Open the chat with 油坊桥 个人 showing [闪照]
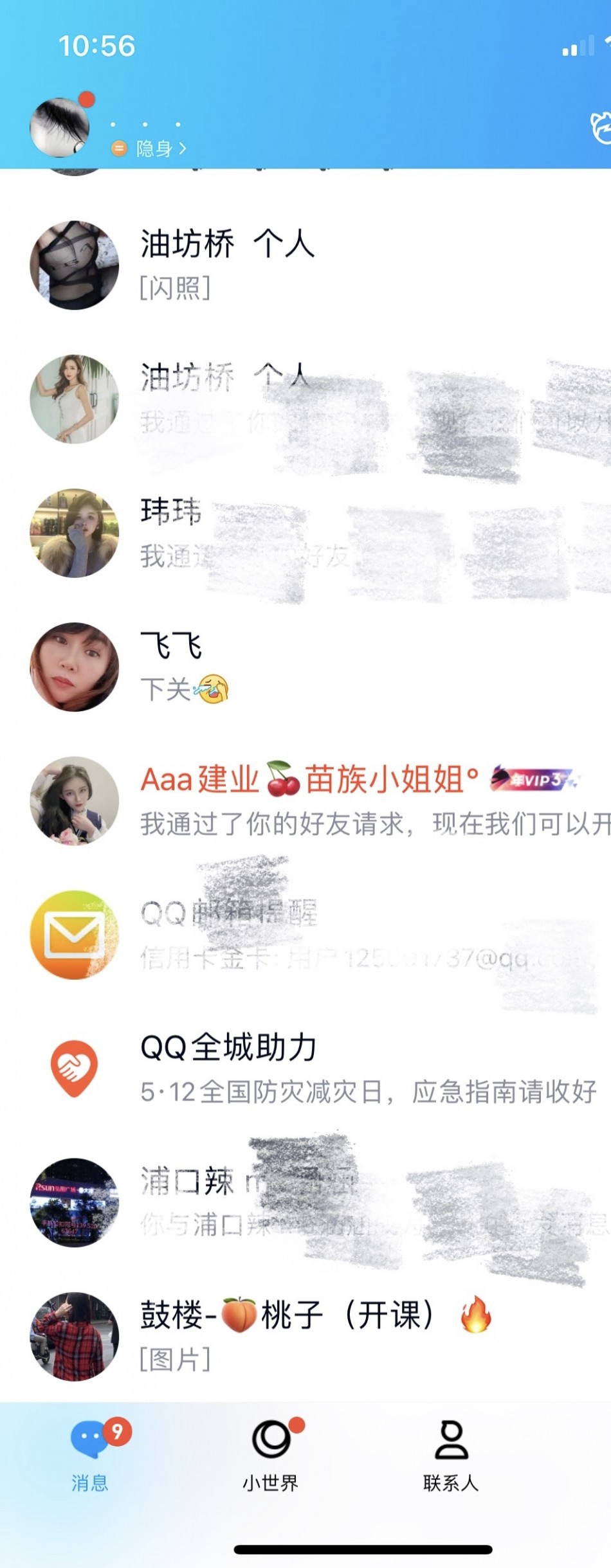611x1568 pixels. (305, 265)
